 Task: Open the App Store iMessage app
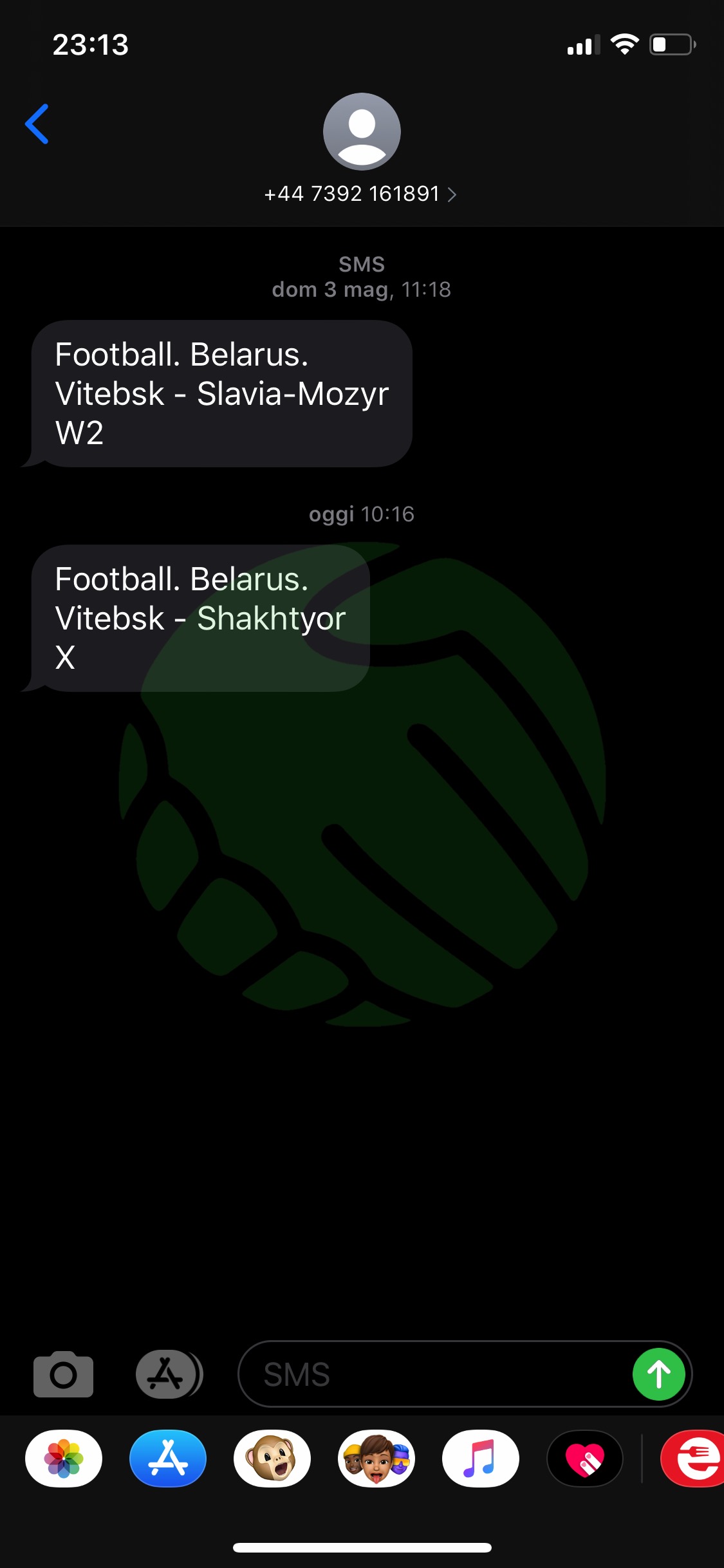click(168, 1459)
